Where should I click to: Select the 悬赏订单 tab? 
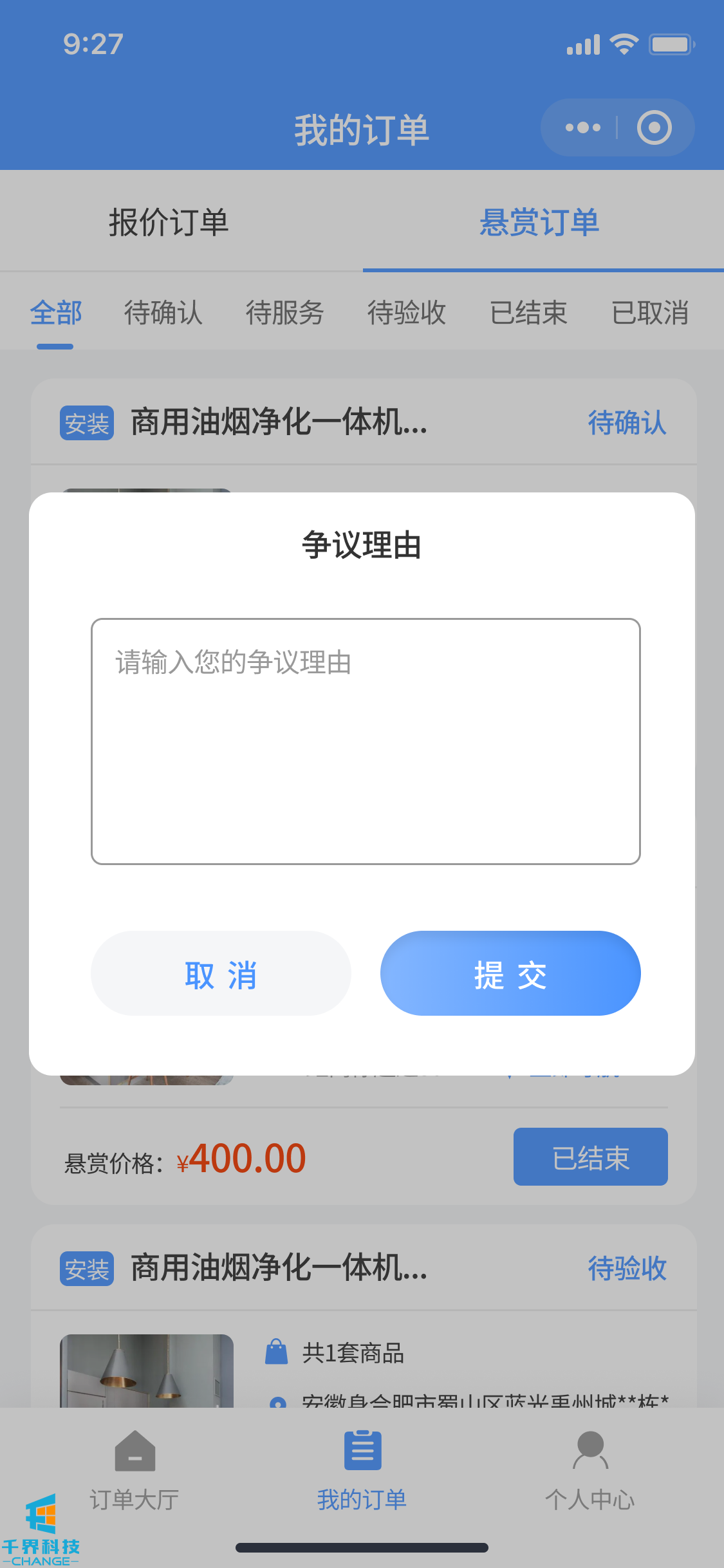[539, 223]
